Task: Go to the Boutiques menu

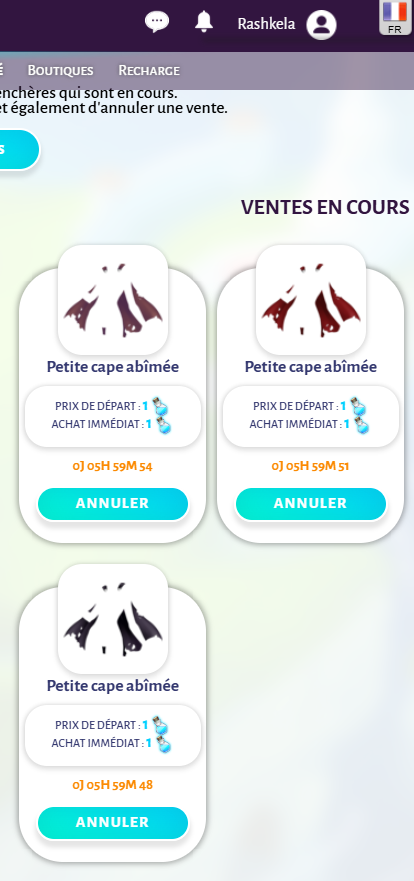Action: 61,70
